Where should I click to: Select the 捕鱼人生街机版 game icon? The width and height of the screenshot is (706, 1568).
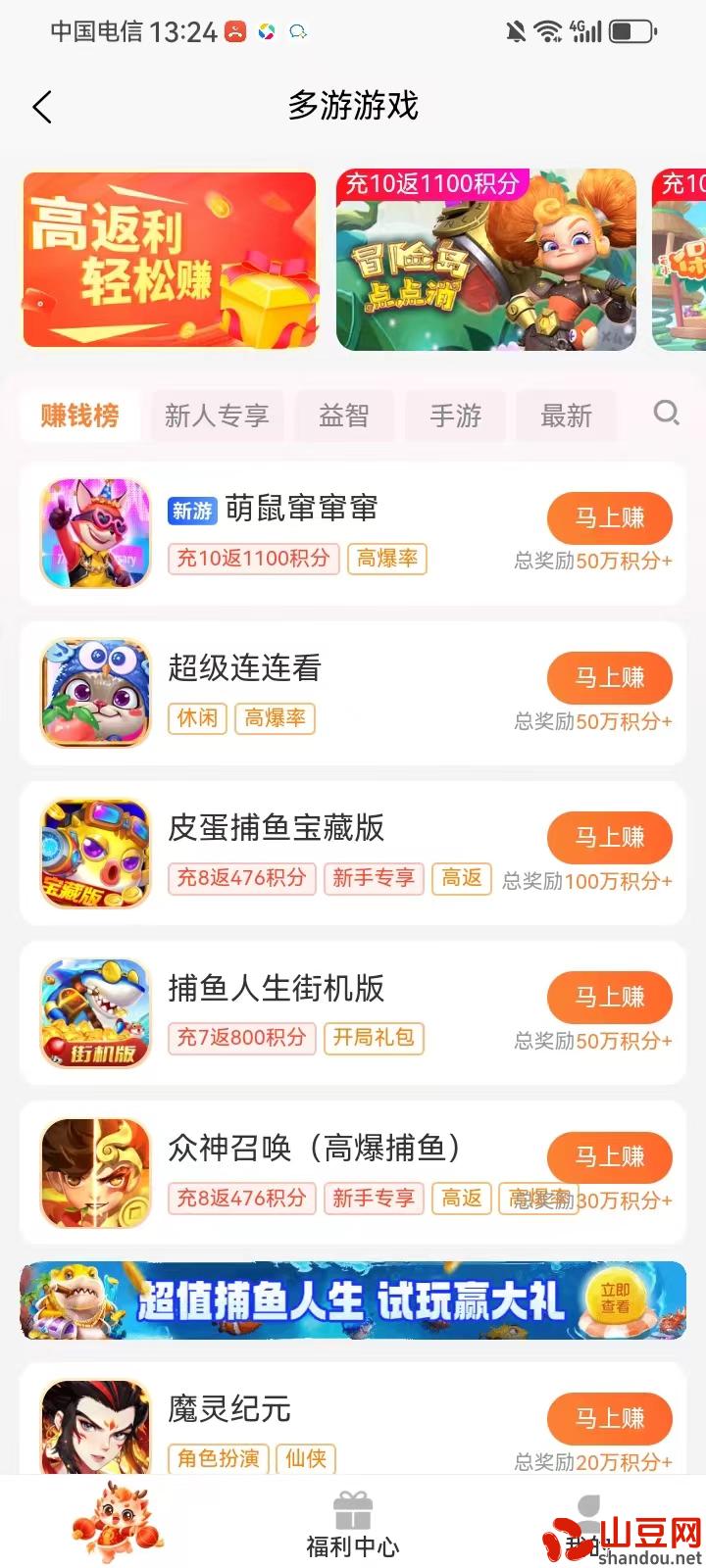coord(95,1012)
